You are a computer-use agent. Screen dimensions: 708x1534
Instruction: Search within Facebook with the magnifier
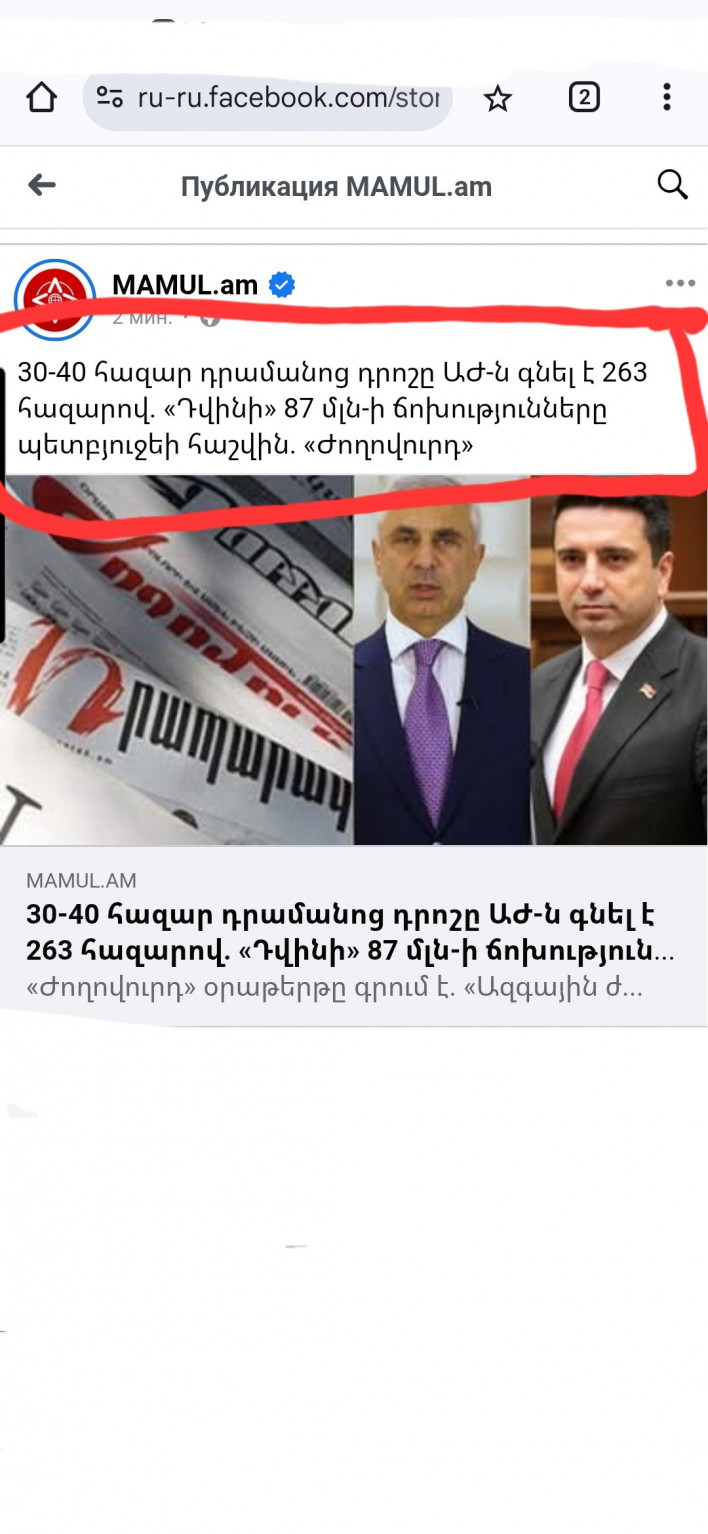point(672,185)
